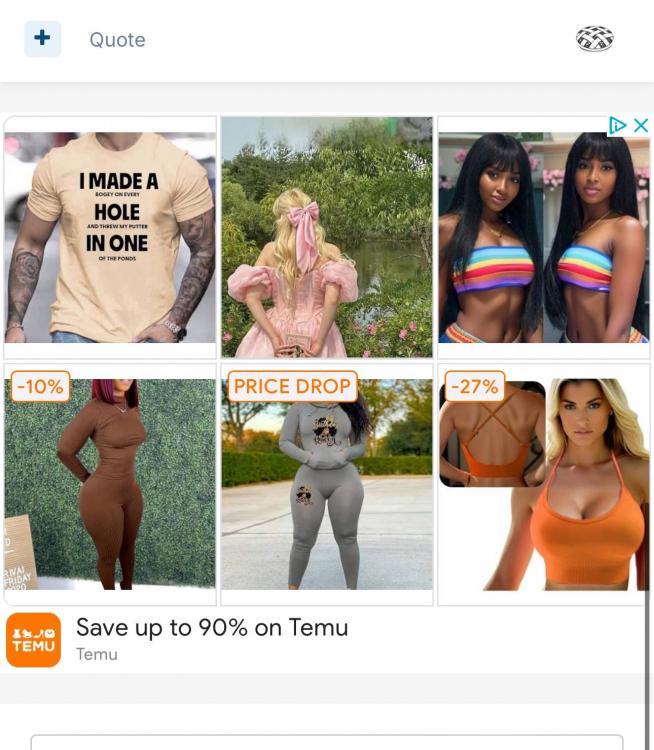Image resolution: width=654 pixels, height=750 pixels.
Task: Open 'Save up to 90% on Temu' link
Action: pyautogui.click(x=212, y=628)
